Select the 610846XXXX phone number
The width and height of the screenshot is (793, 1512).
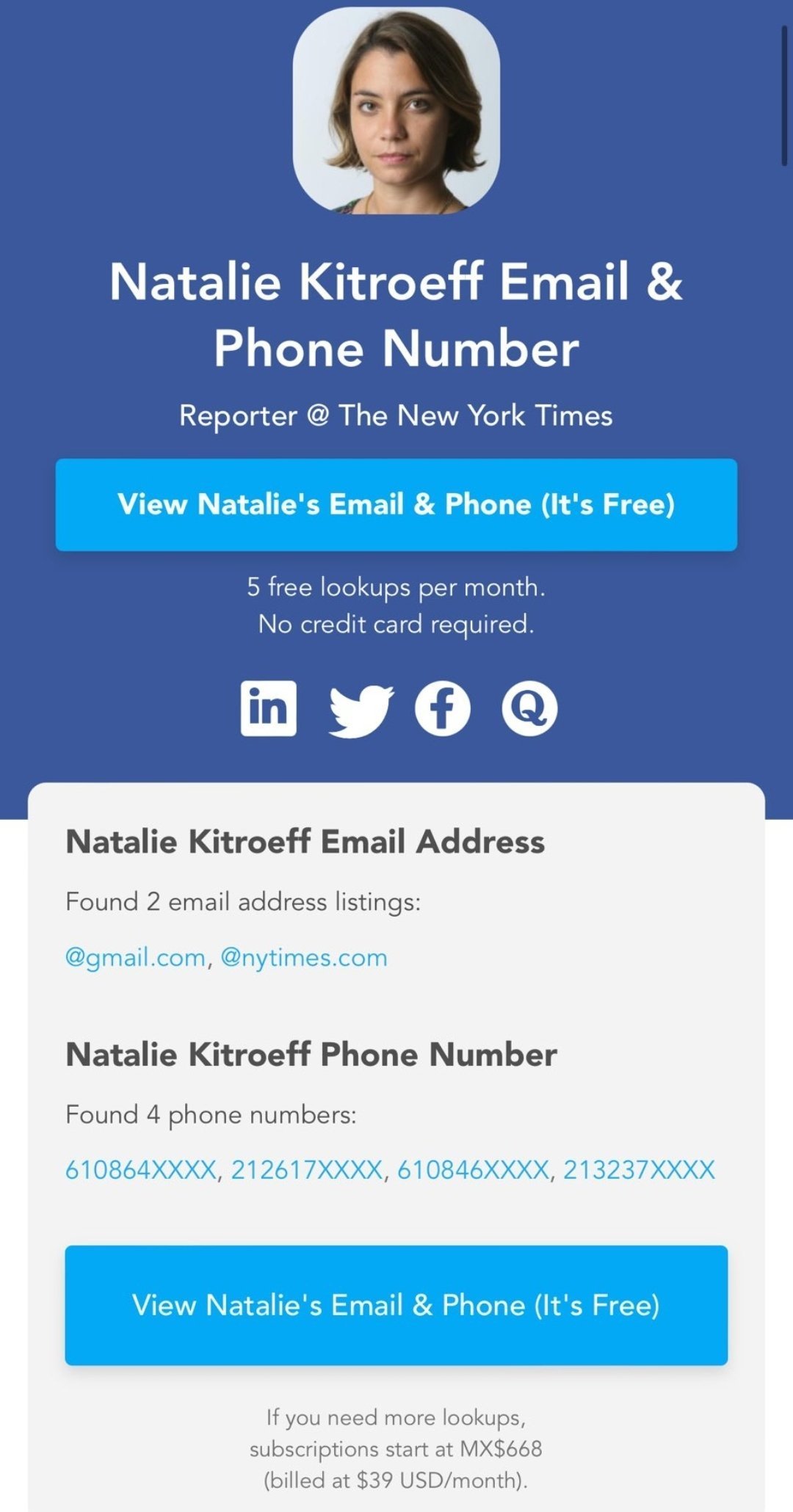click(473, 1170)
